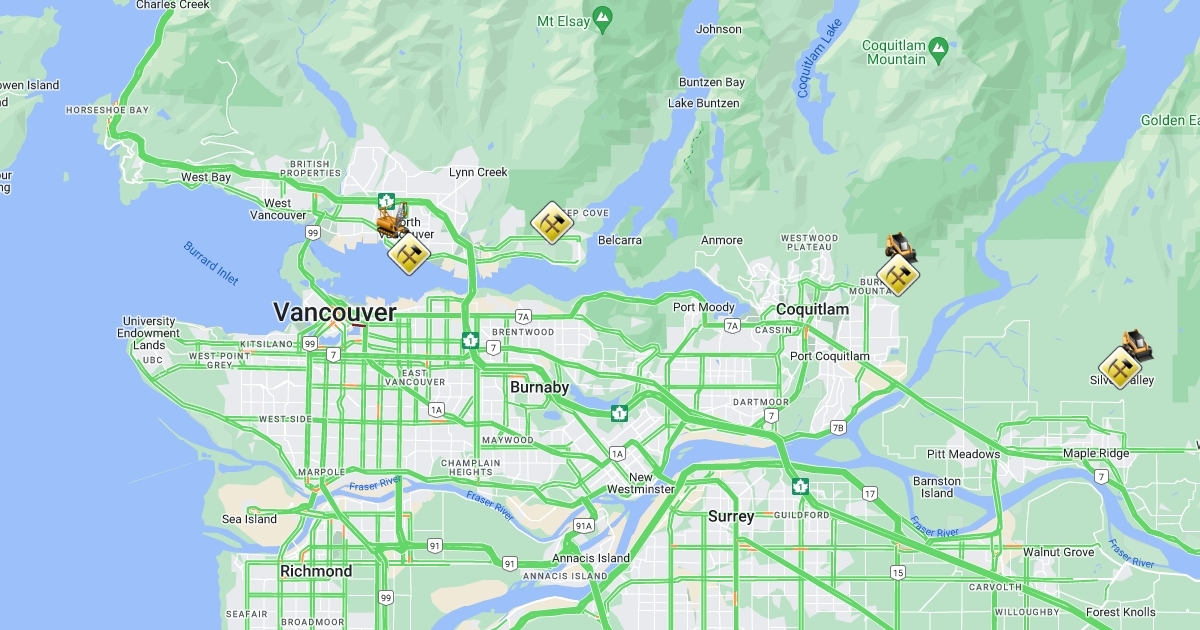Image resolution: width=1200 pixels, height=630 pixels.
Task: Open the roadwork sign marker near Deep Cove
Action: pyautogui.click(x=551, y=222)
